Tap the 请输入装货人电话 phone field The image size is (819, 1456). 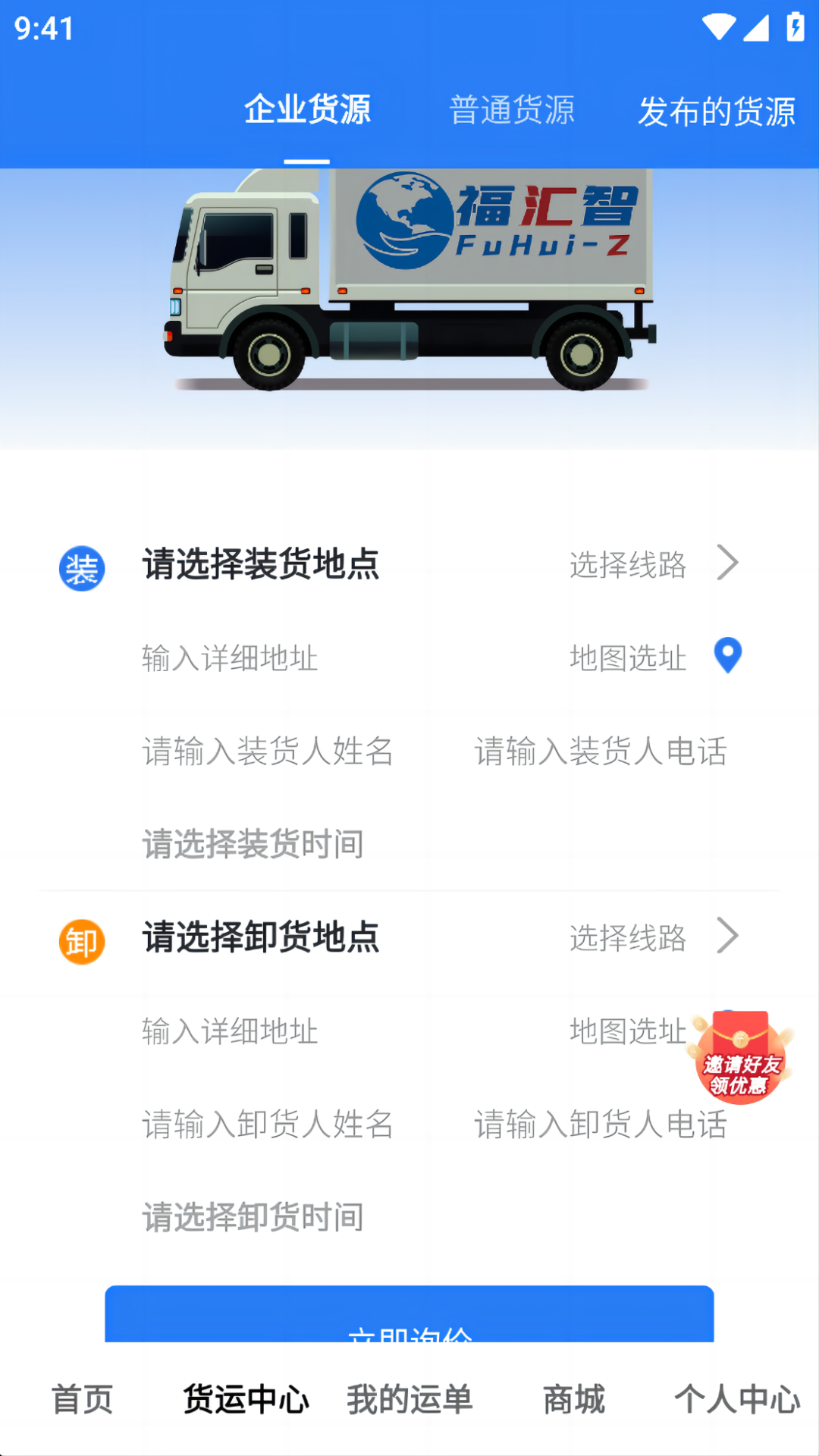(600, 752)
